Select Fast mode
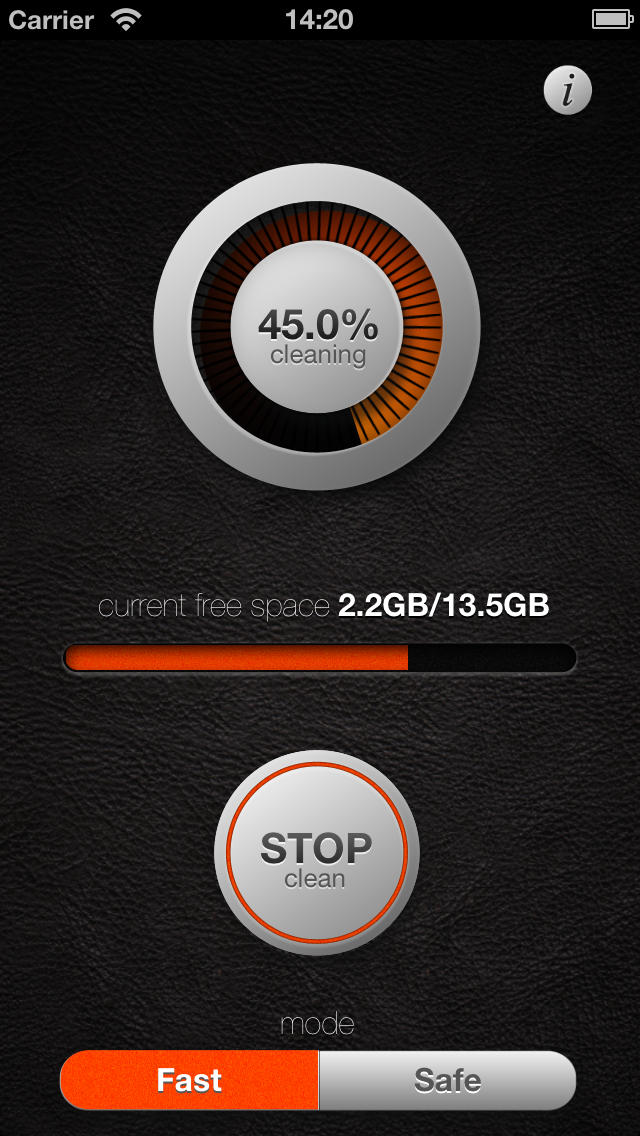 (x=190, y=1080)
